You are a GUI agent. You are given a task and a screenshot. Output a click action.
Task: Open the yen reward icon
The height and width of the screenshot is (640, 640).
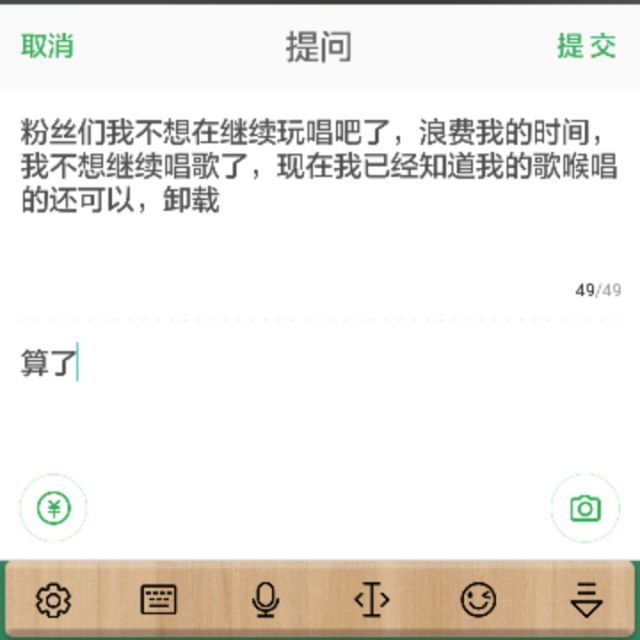(54, 508)
